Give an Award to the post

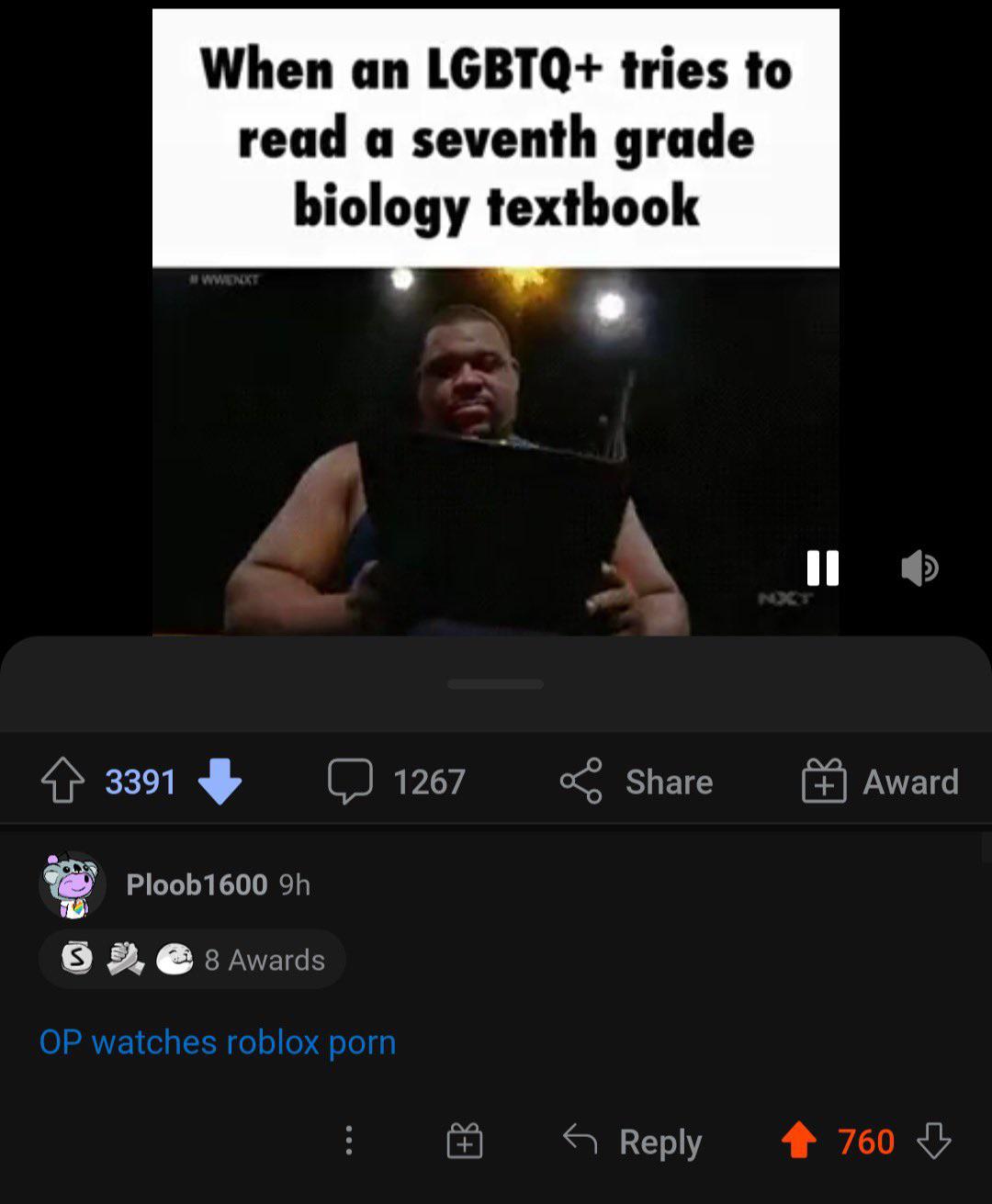click(x=880, y=782)
